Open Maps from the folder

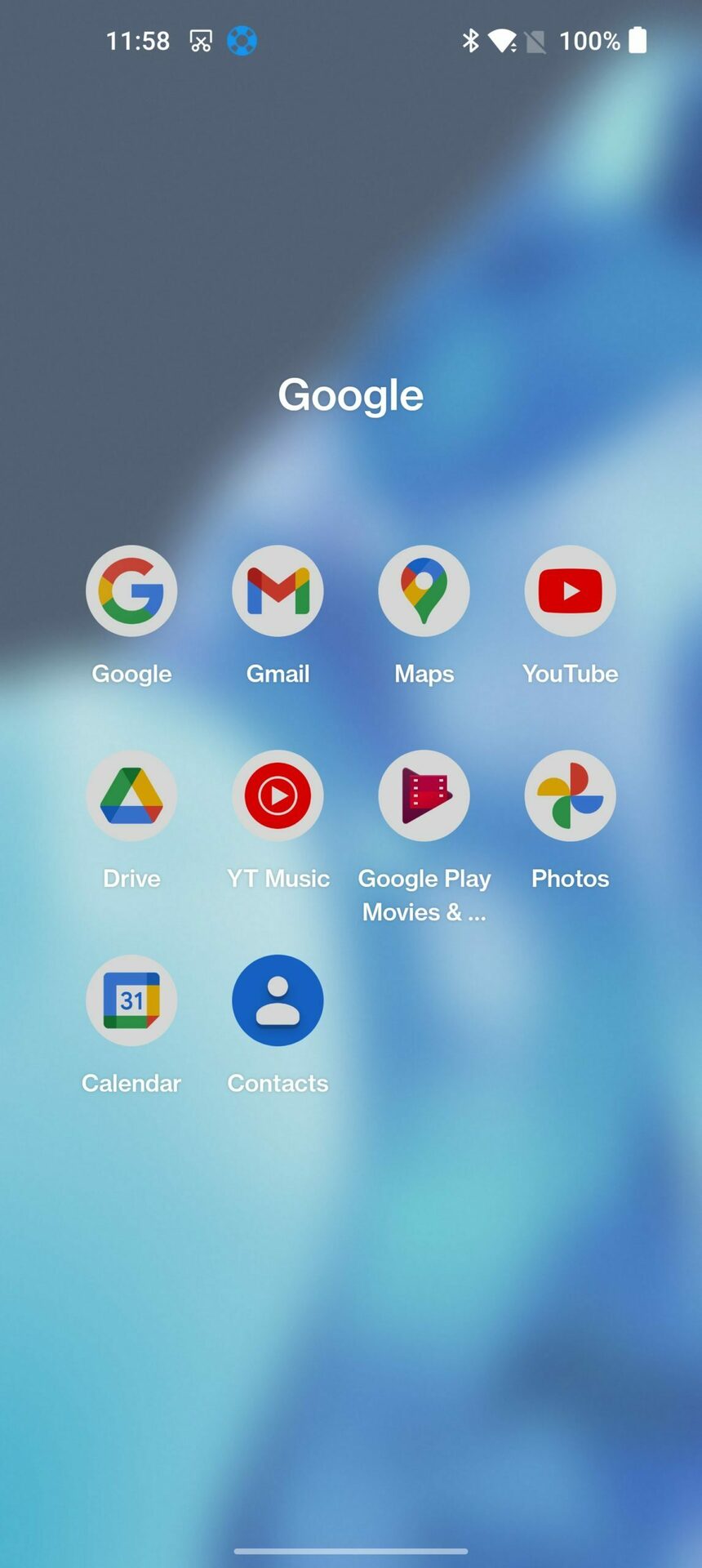point(424,591)
